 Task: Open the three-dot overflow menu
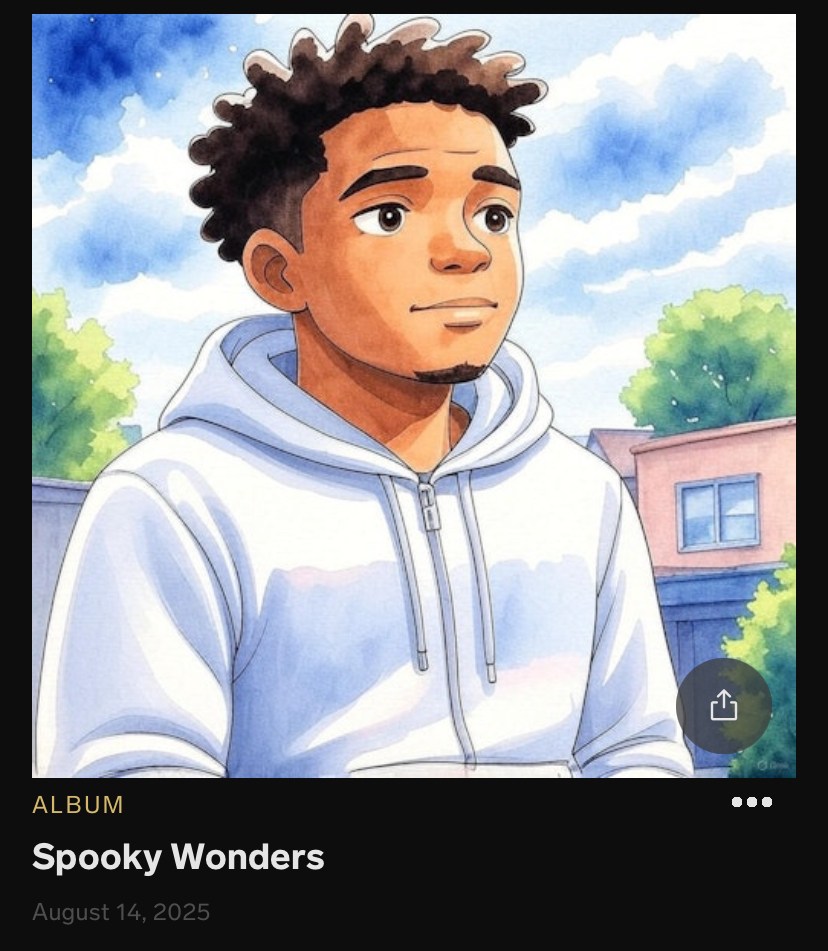coord(751,802)
